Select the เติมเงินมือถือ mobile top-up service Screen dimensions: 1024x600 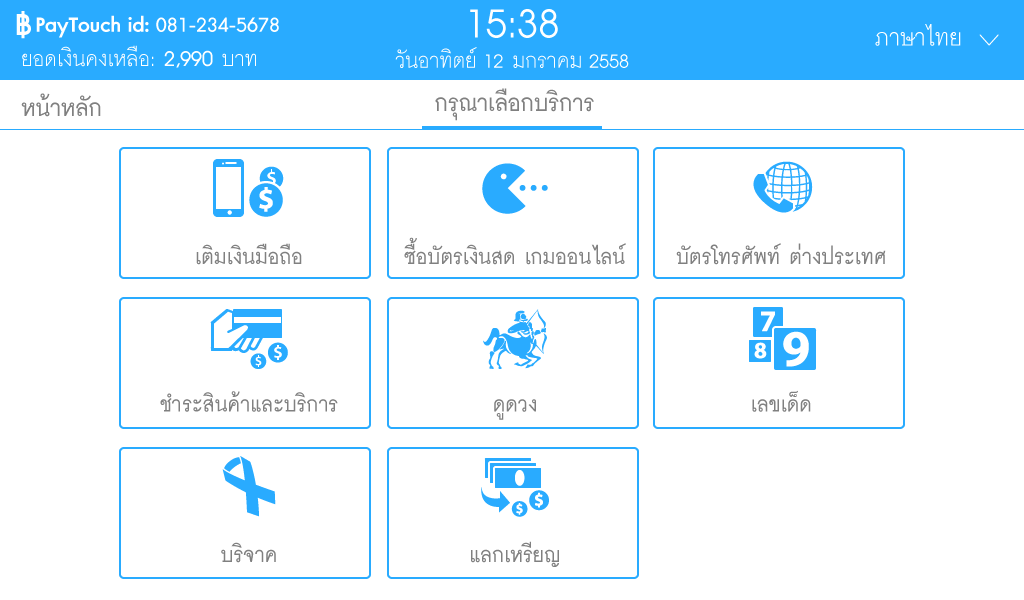pyautogui.click(x=245, y=213)
